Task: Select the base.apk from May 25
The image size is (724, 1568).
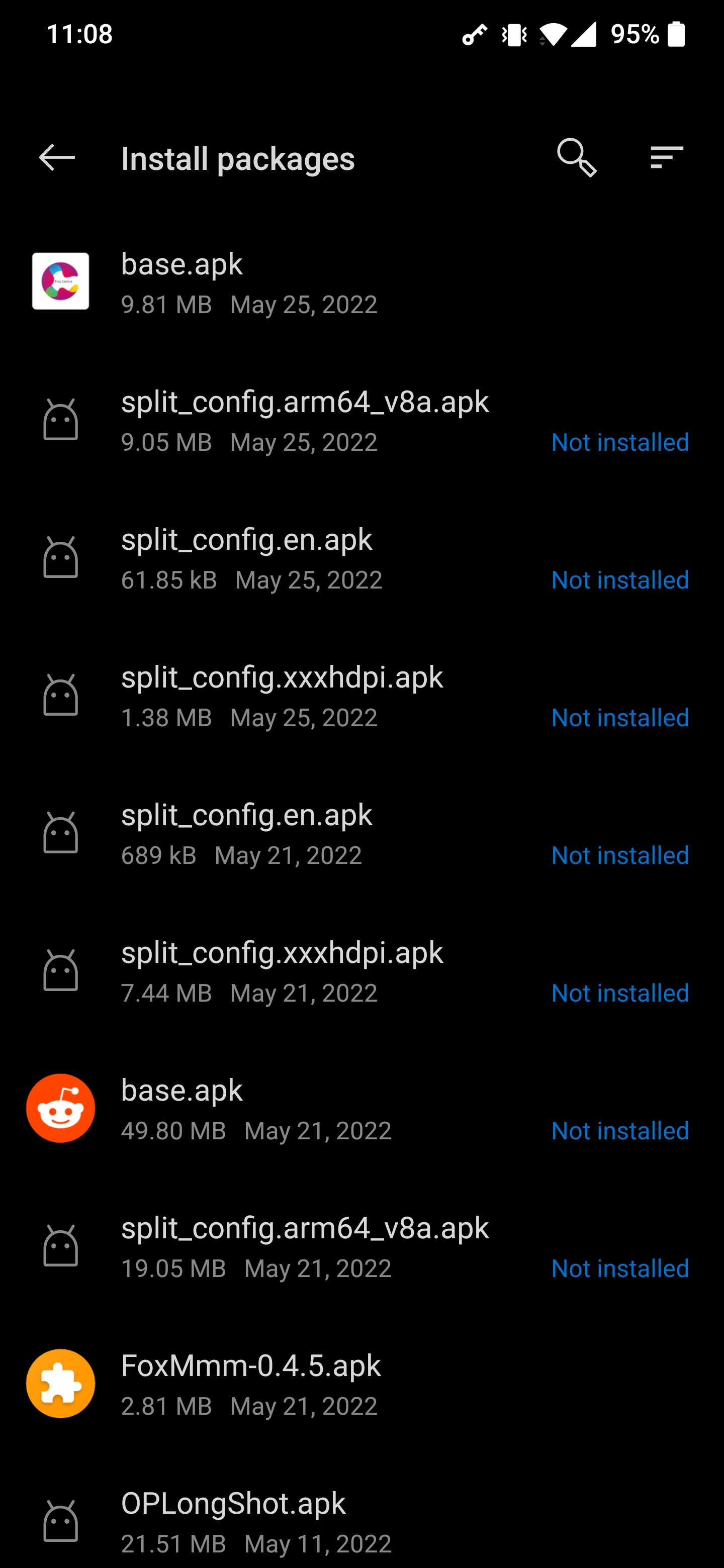Action: point(243,282)
